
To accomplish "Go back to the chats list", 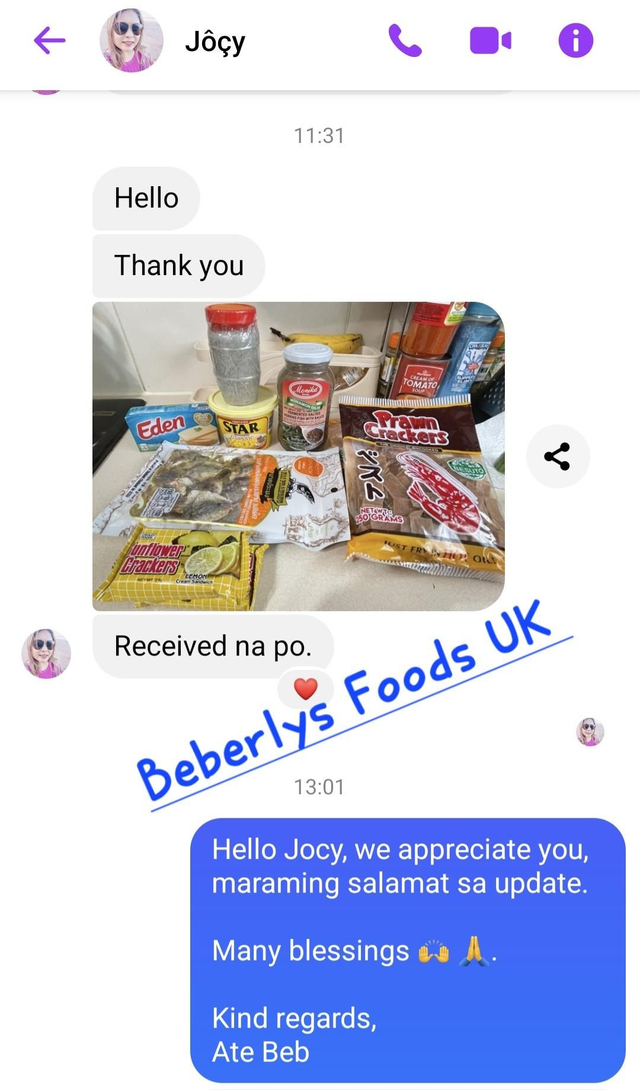I will [49, 41].
